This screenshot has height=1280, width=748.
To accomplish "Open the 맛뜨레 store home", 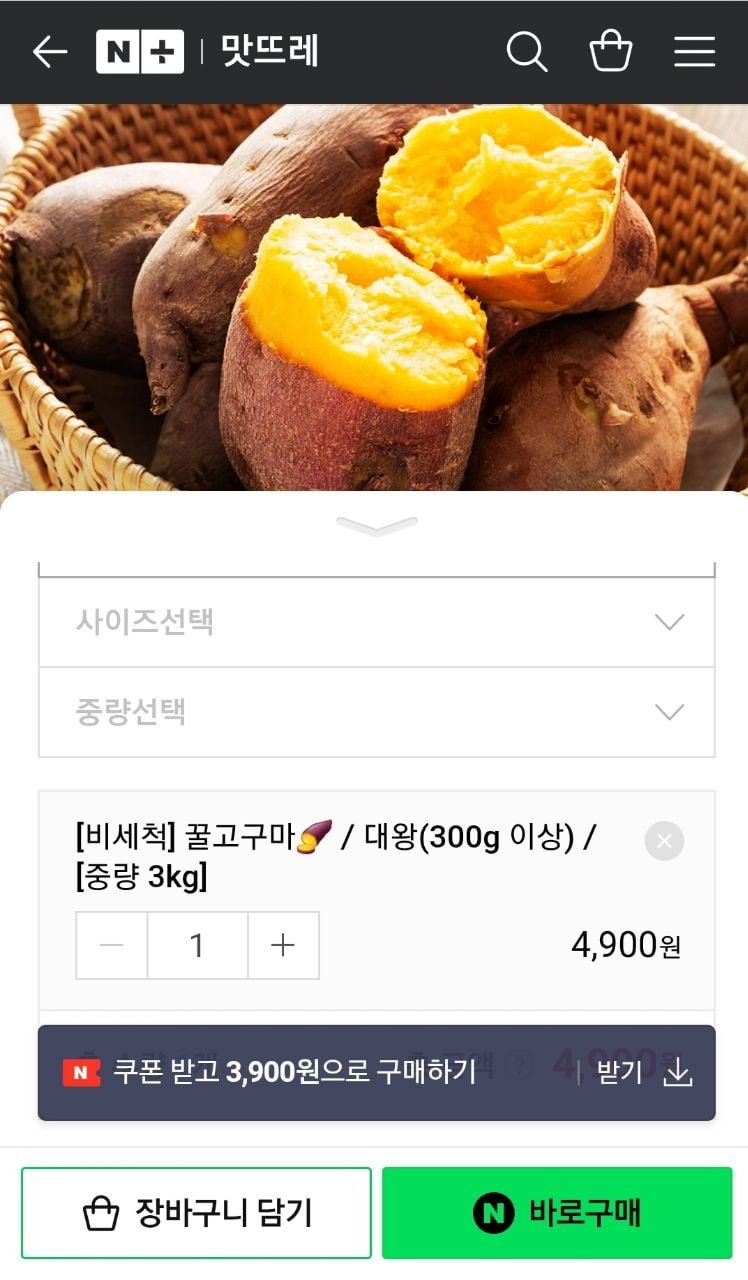I will [269, 52].
